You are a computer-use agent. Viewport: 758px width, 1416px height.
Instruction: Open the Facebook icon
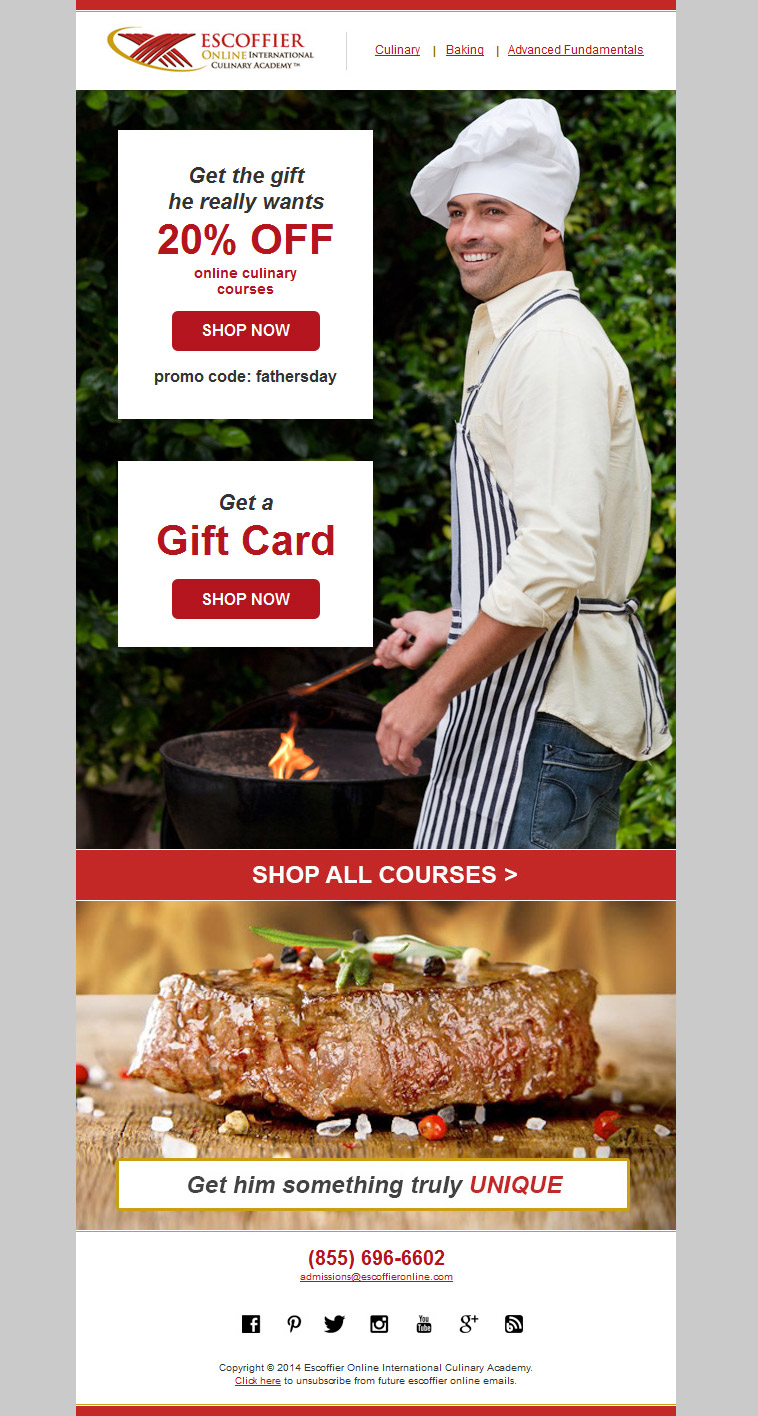(251, 1324)
